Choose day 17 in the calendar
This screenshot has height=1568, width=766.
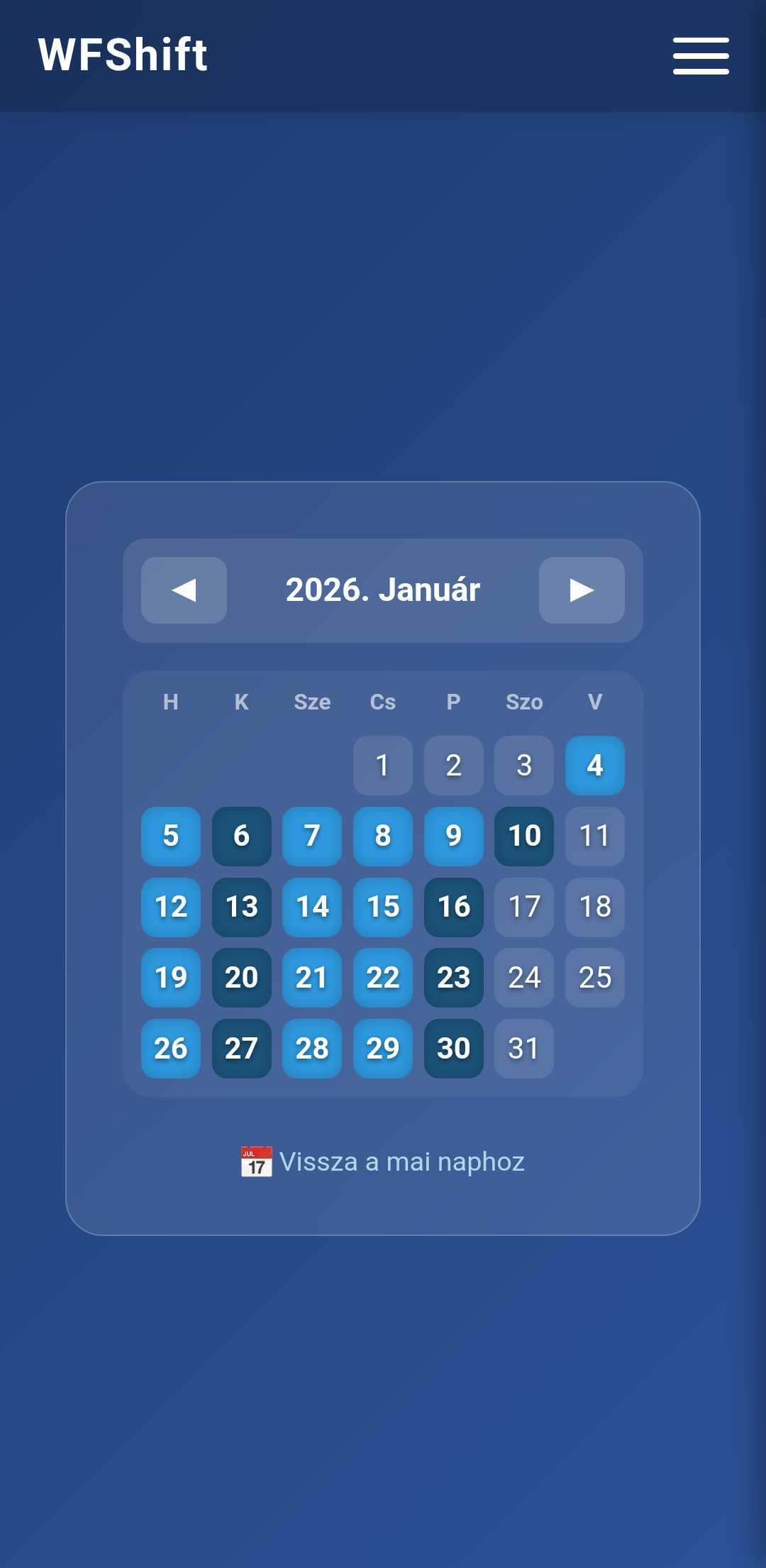523,907
